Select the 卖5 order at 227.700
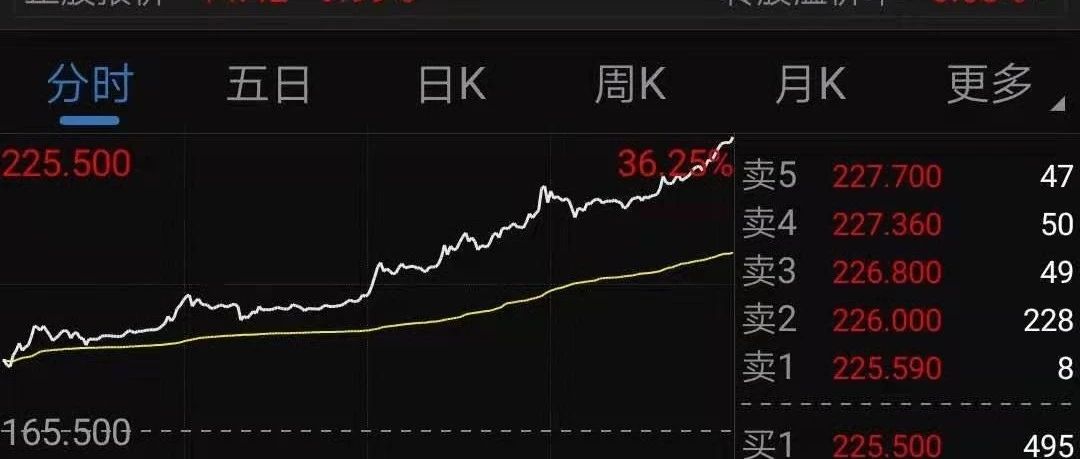Screen dimensions: 1080x459 tap(908, 177)
